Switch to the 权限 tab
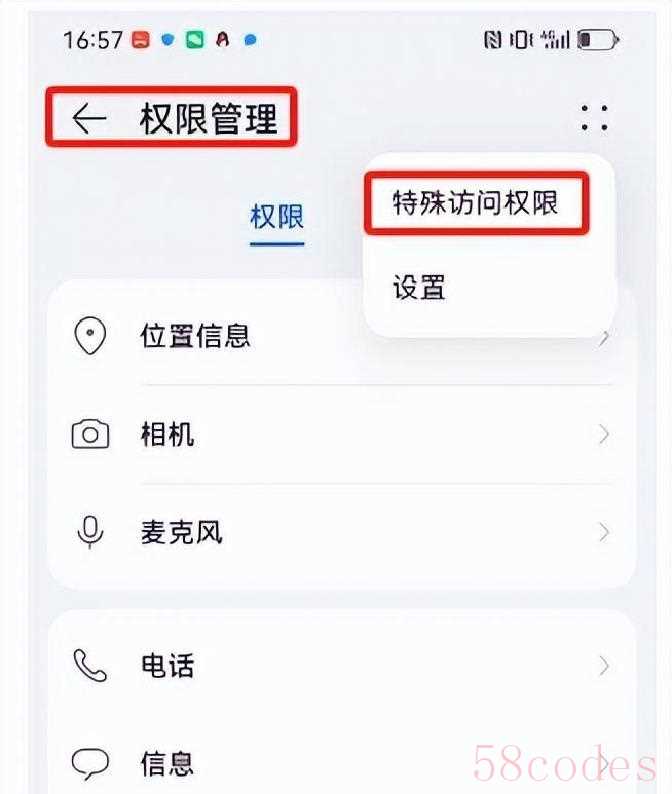This screenshot has width=672, height=794. tap(277, 217)
